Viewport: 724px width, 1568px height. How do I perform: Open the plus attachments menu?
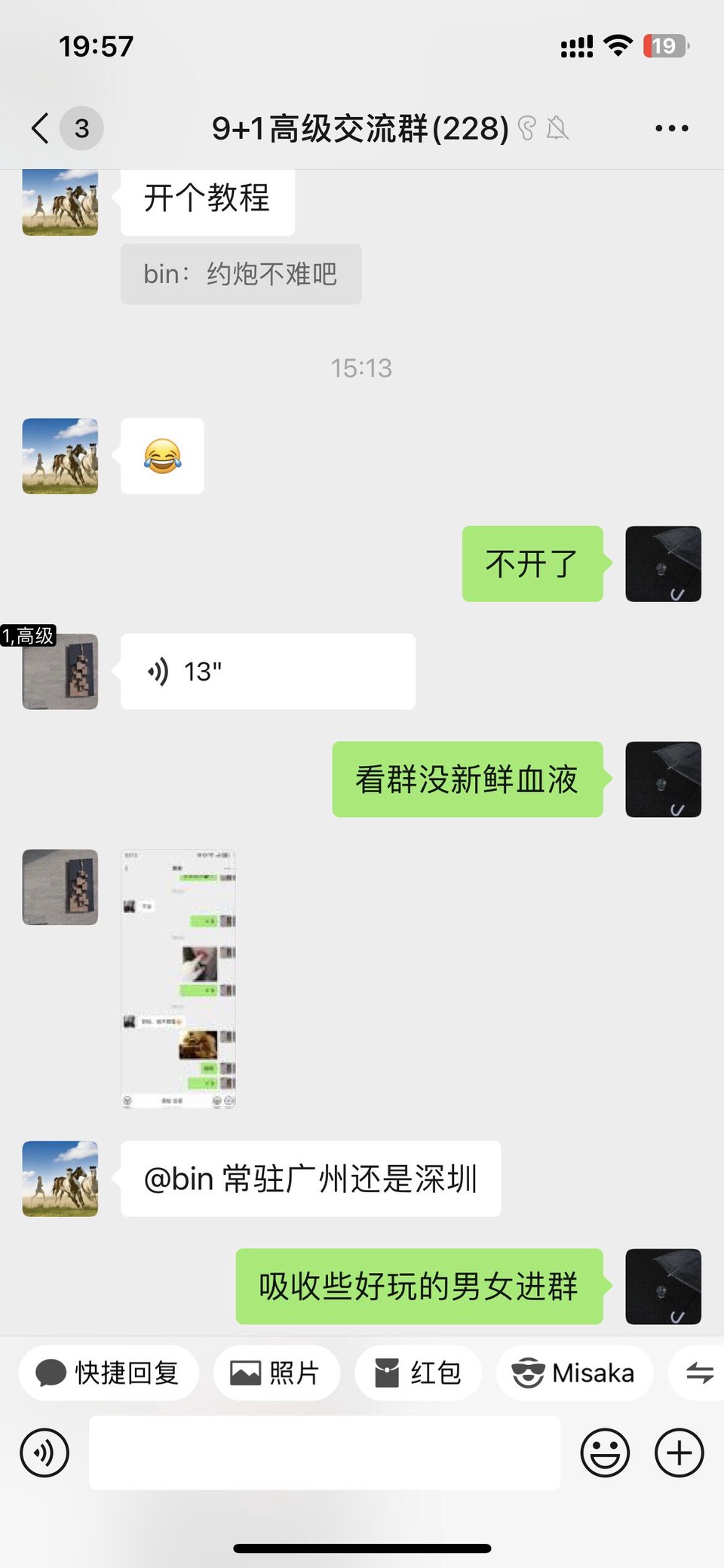click(x=679, y=1453)
